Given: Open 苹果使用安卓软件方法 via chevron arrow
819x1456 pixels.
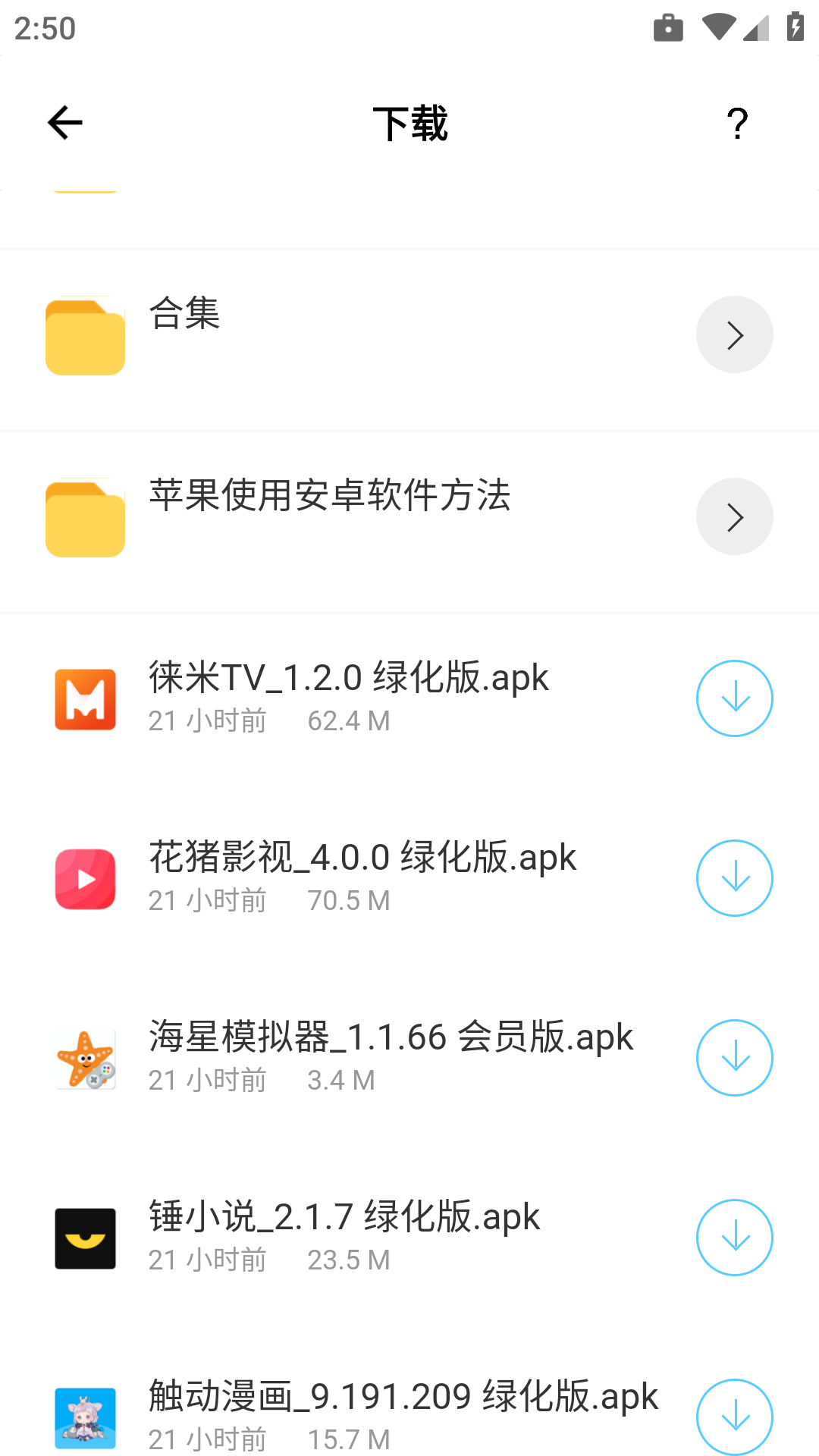Looking at the screenshot, I should pos(734,516).
